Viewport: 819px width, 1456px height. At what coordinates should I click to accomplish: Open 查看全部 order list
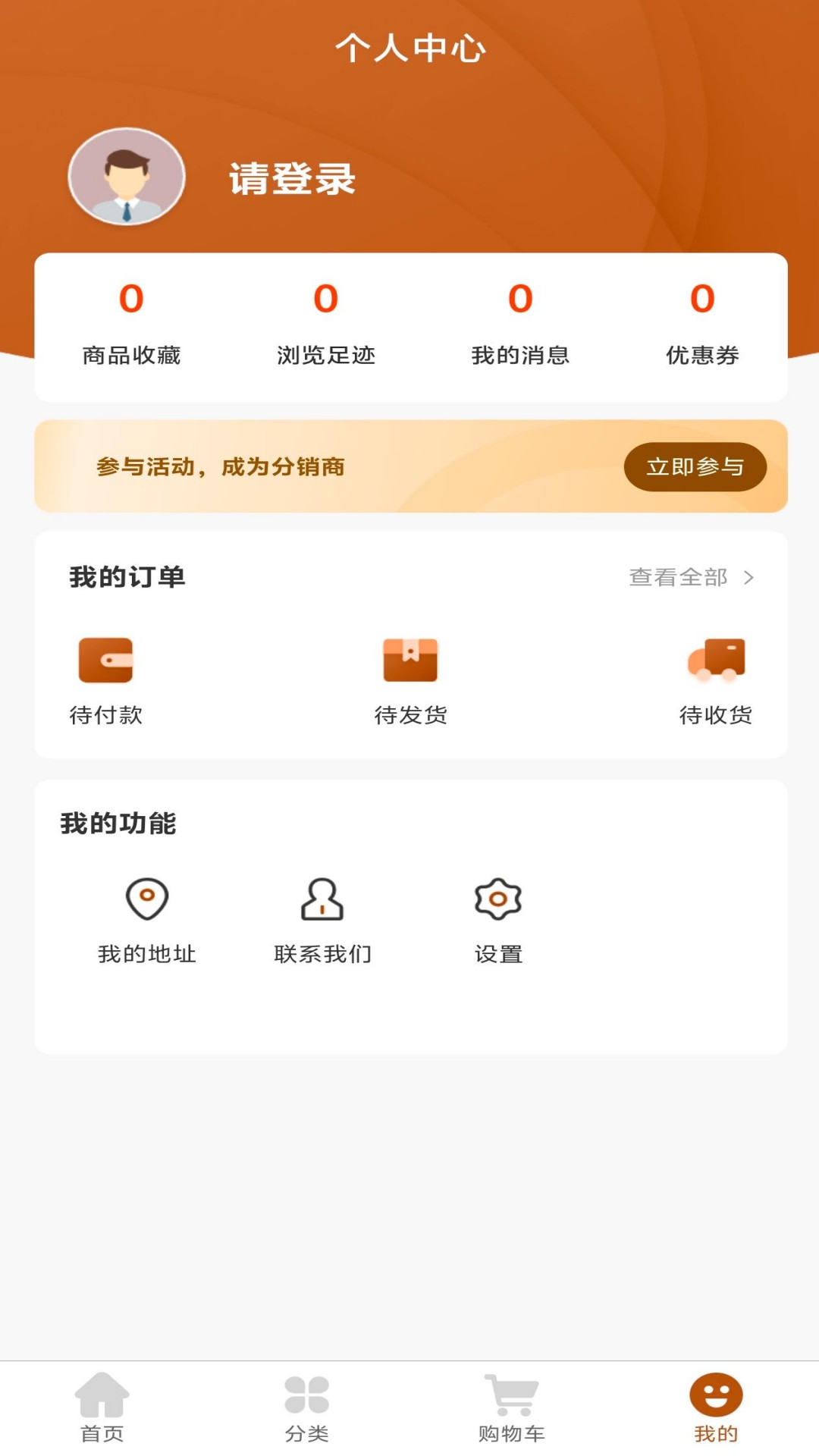click(679, 577)
